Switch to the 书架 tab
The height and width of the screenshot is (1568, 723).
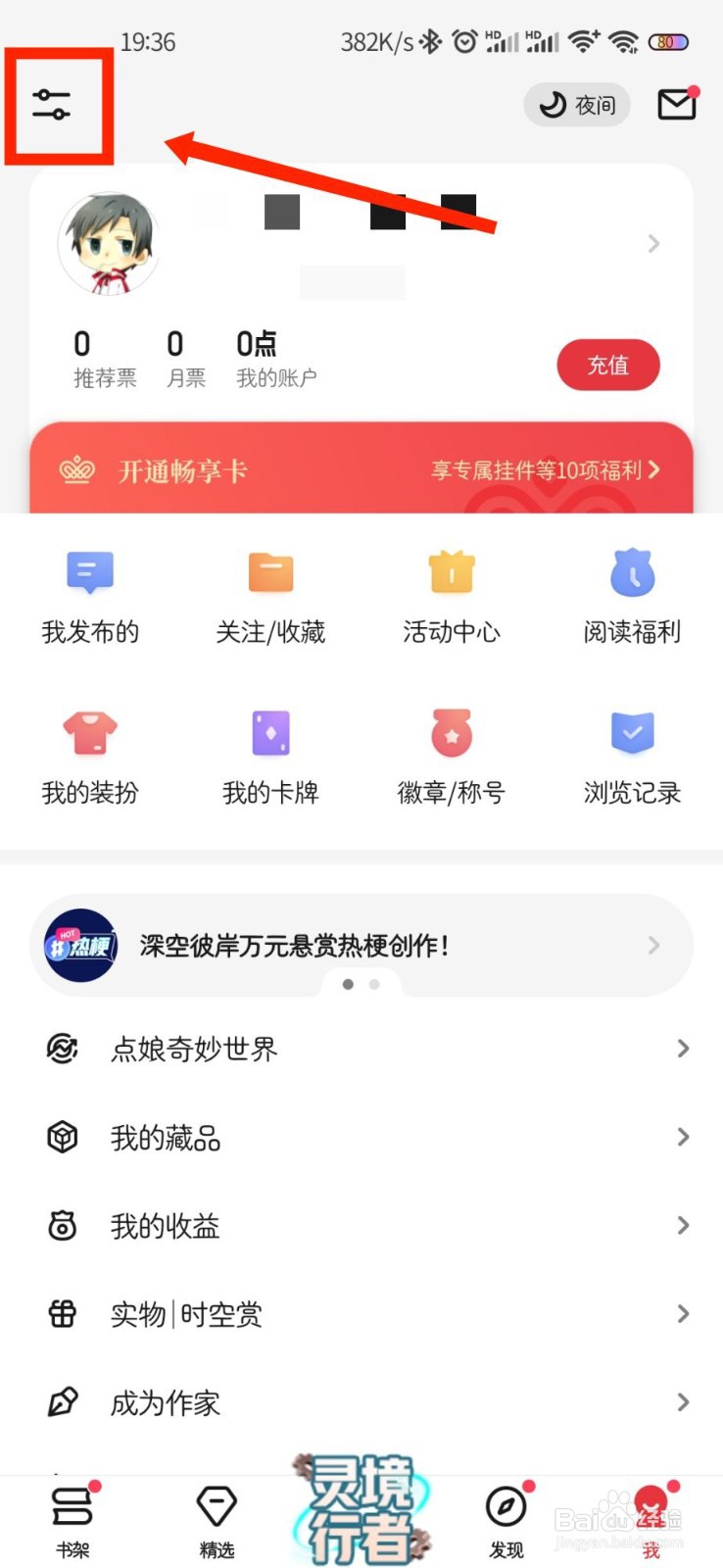pyautogui.click(x=72, y=1519)
